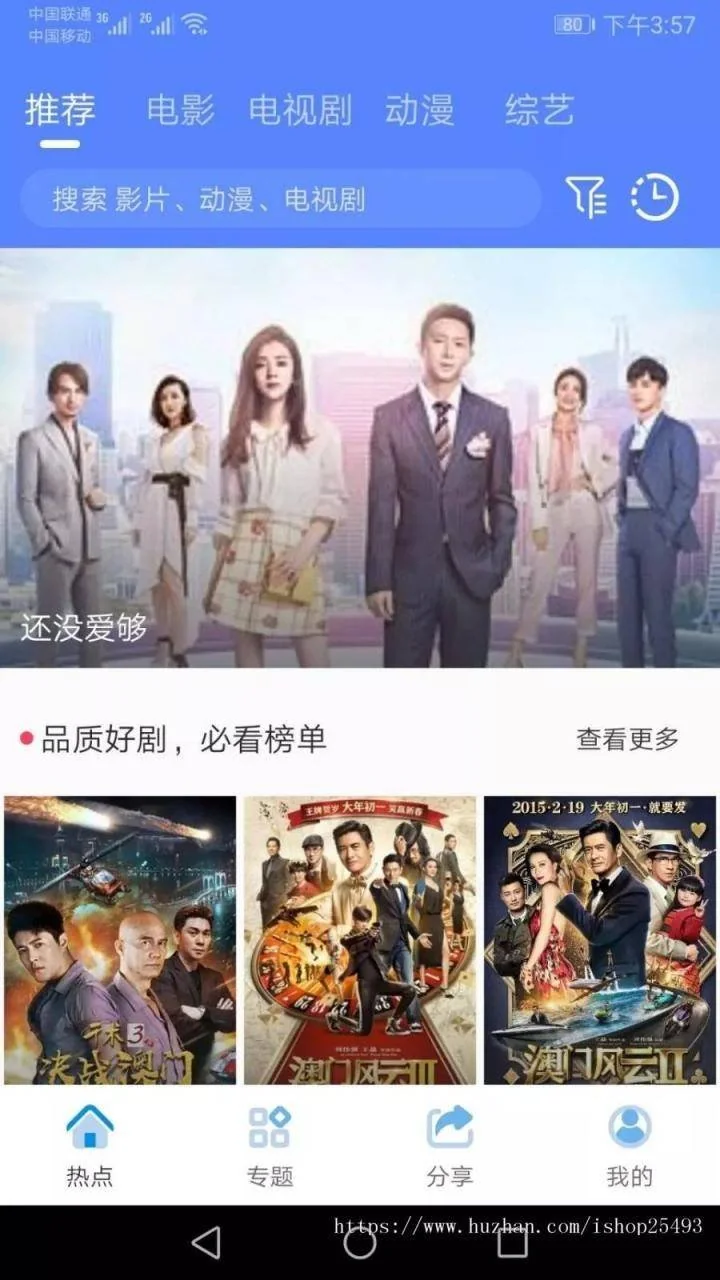This screenshot has height=1280, width=720.
Task: Switch to the 电视剧 tab
Action: click(300, 110)
